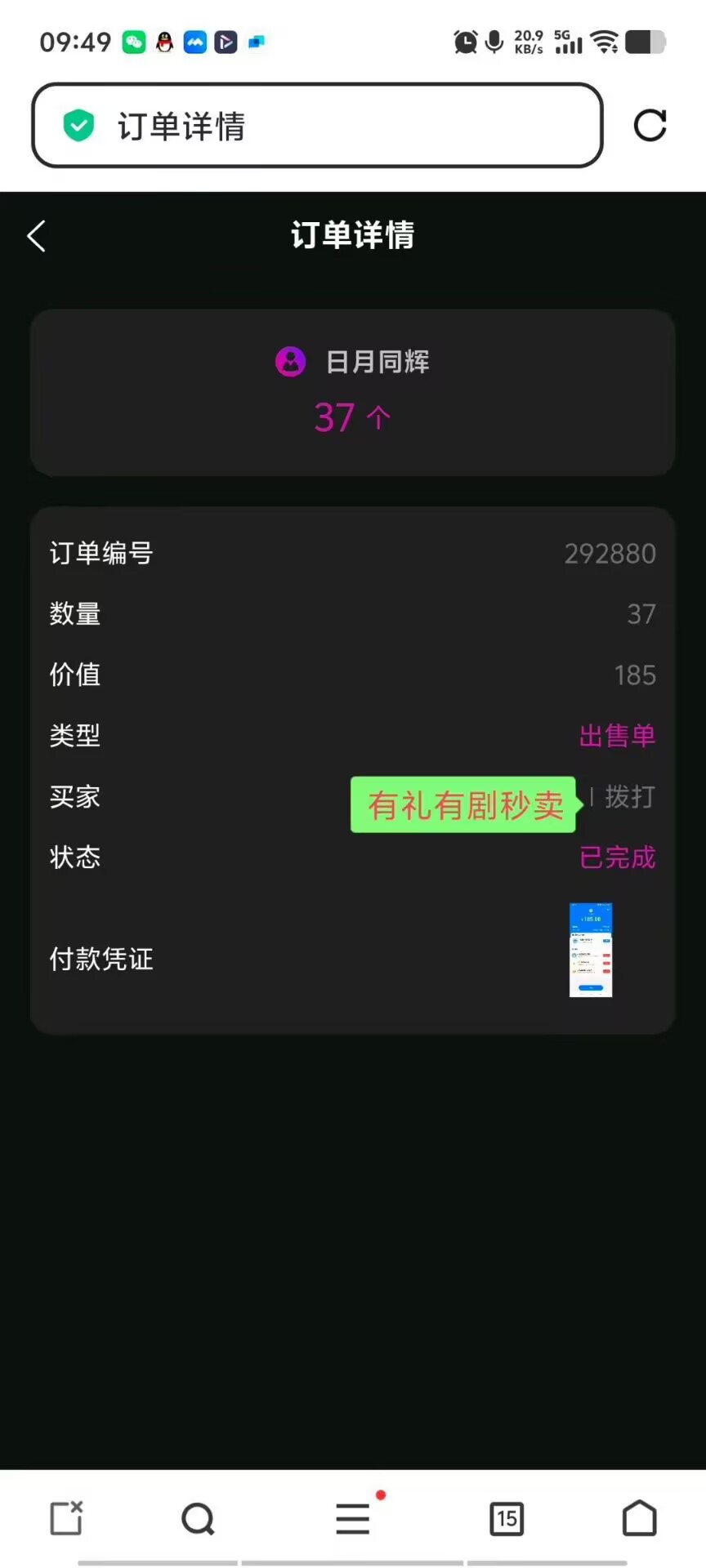Viewport: 706px width, 1568px height.
Task: Tap the 订单详情 address bar
Action: coord(317,126)
